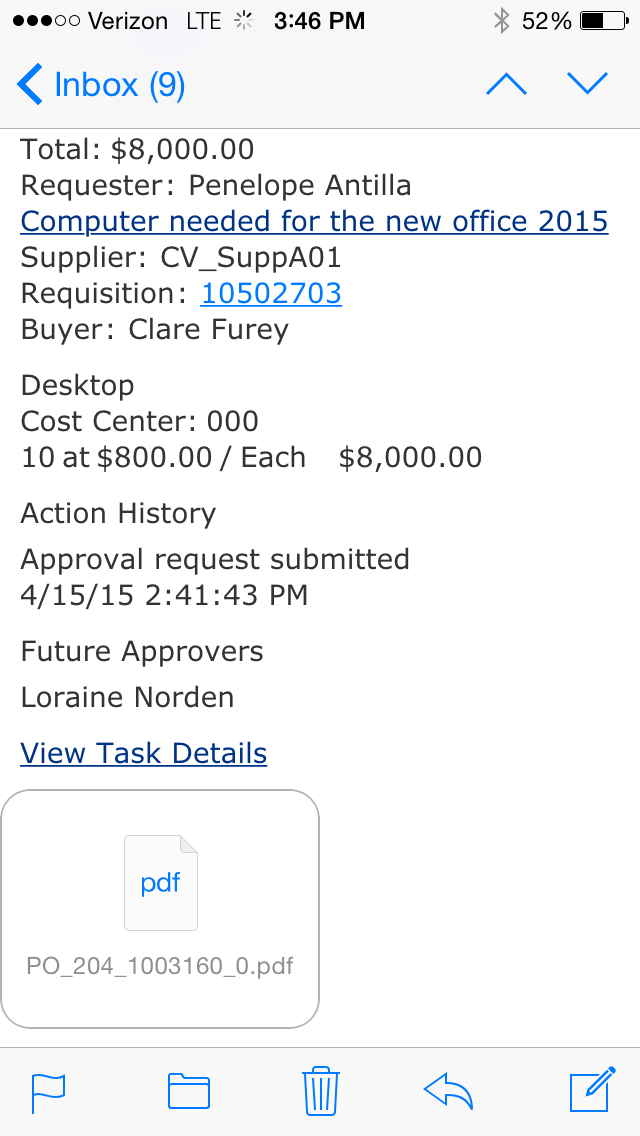Viewport: 640px width, 1136px height.
Task: Open the 'Computer needed for the new office 2015' link
Action: click(x=314, y=221)
